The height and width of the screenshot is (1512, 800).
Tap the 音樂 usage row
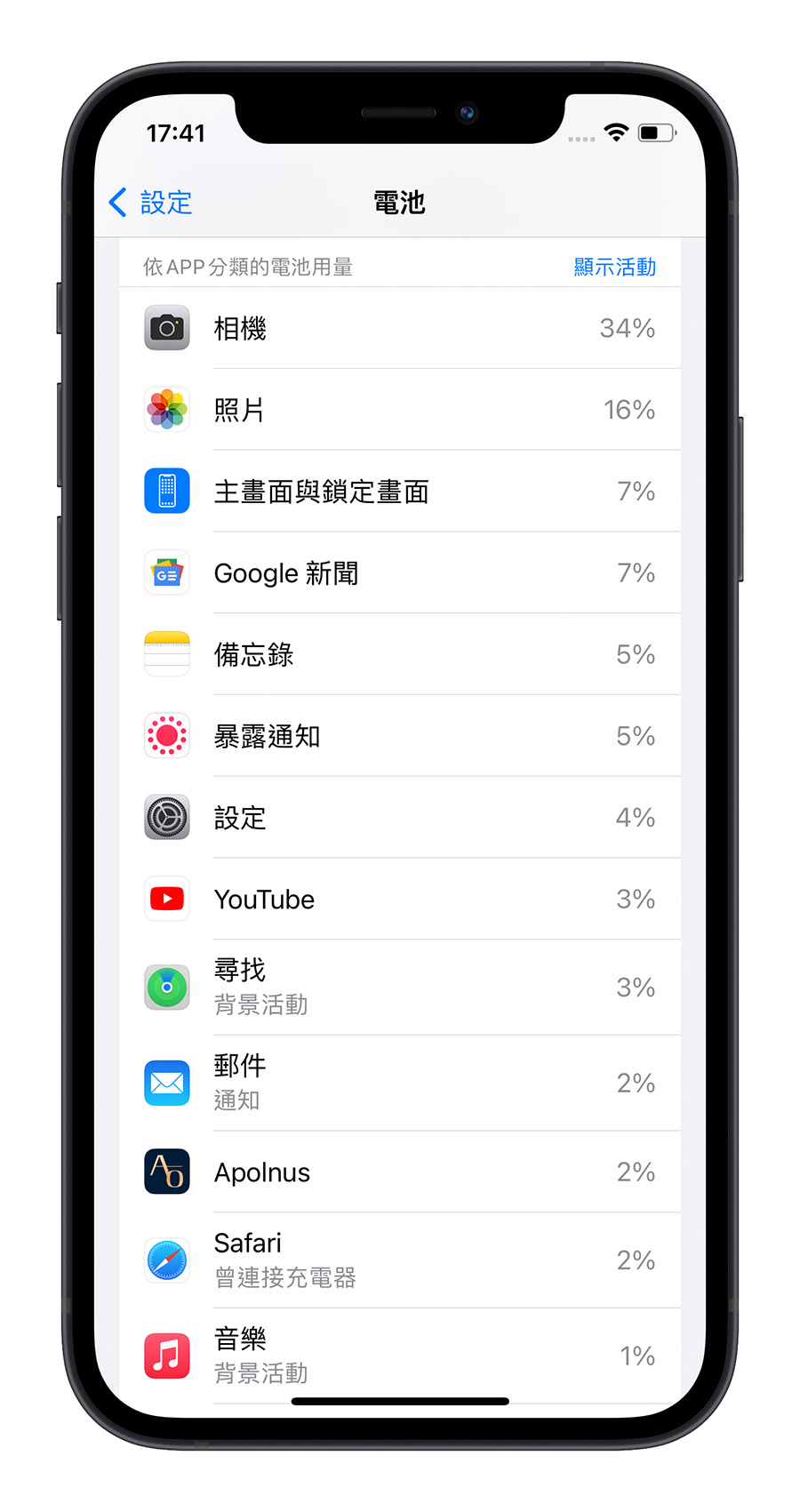[400, 1356]
